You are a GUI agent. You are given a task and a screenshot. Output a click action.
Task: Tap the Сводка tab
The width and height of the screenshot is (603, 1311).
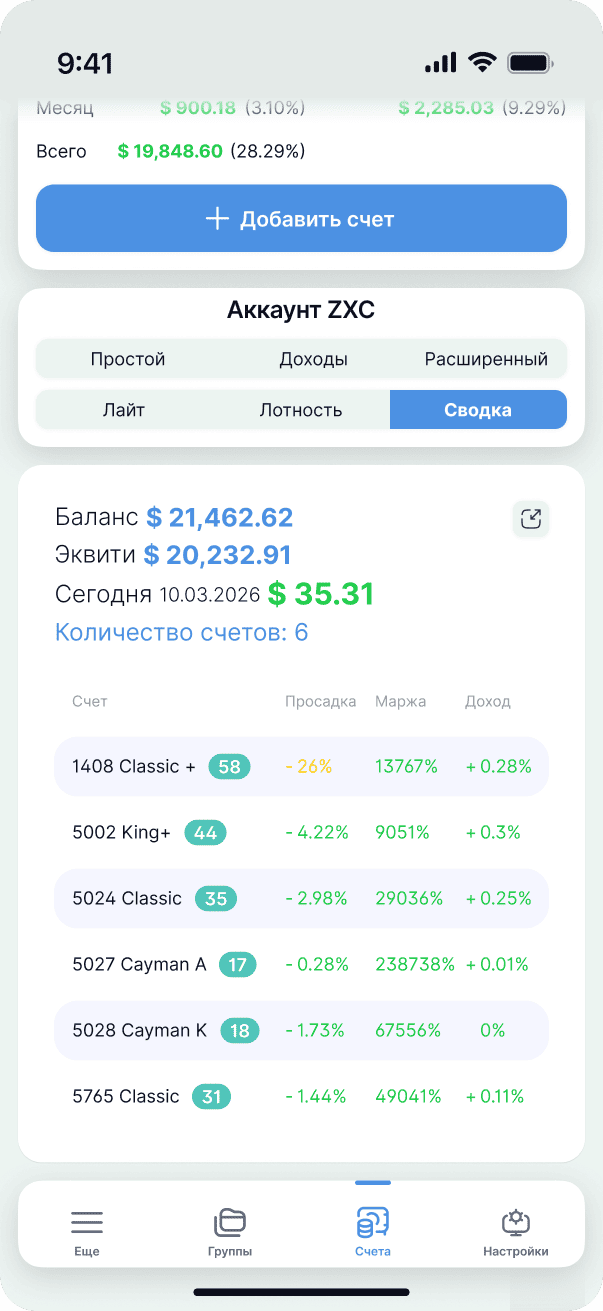[478, 410]
